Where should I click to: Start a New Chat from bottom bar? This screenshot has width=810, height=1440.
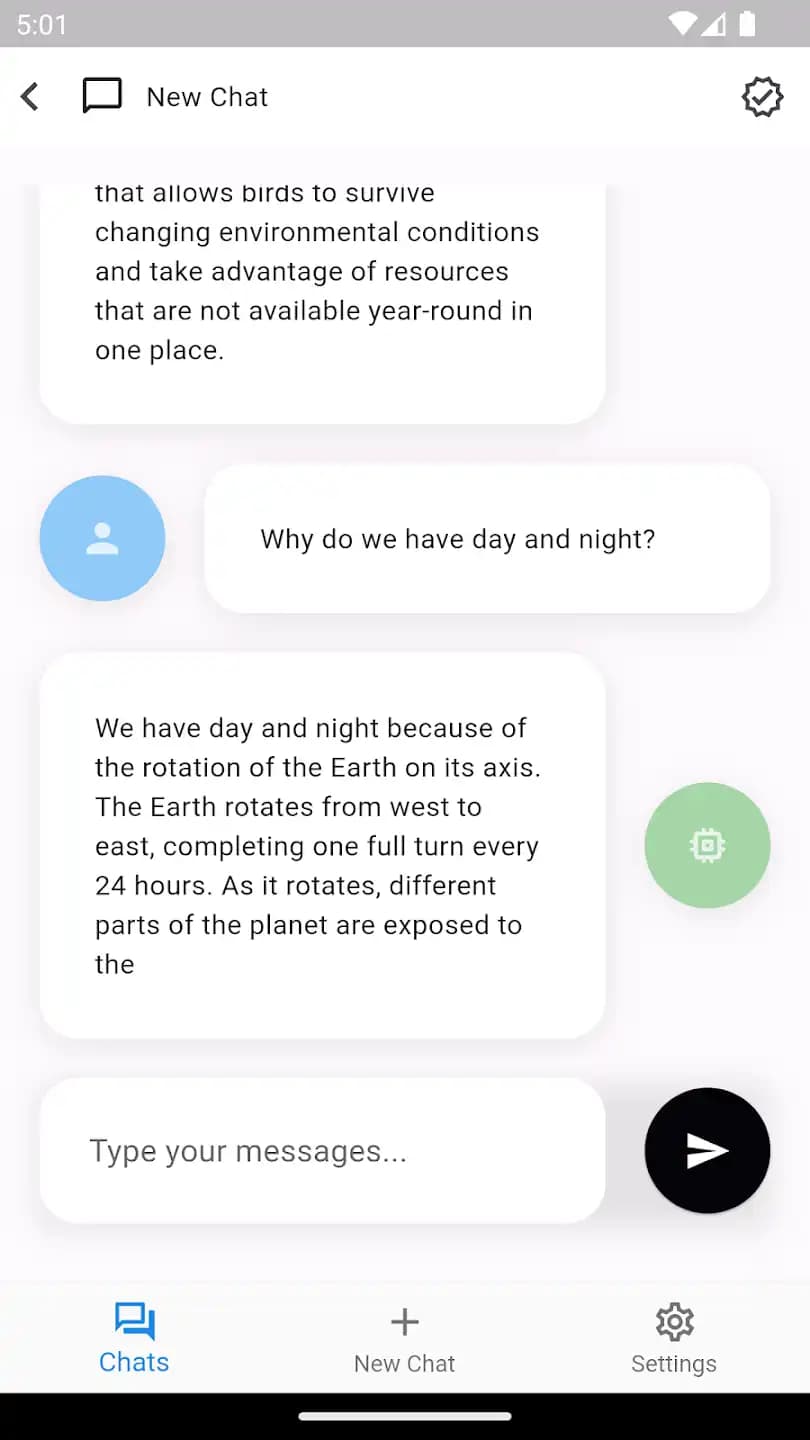(x=404, y=1338)
